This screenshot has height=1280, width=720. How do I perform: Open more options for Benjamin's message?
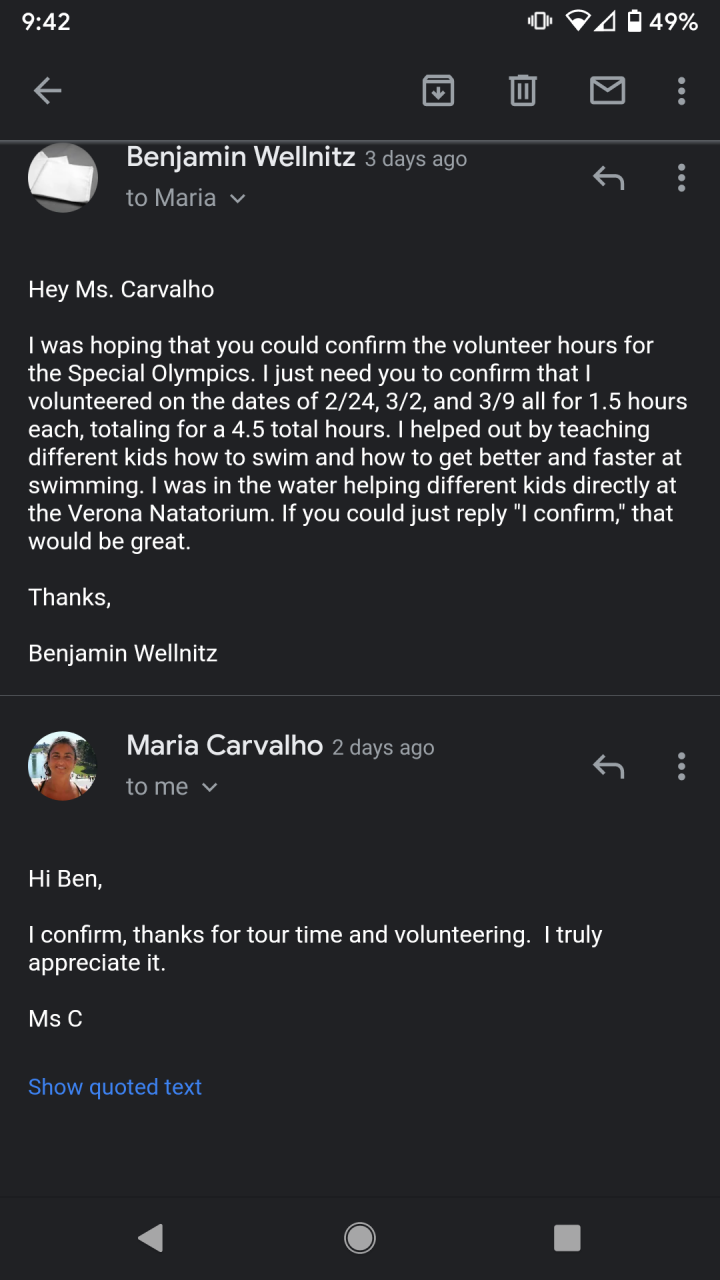tap(681, 179)
